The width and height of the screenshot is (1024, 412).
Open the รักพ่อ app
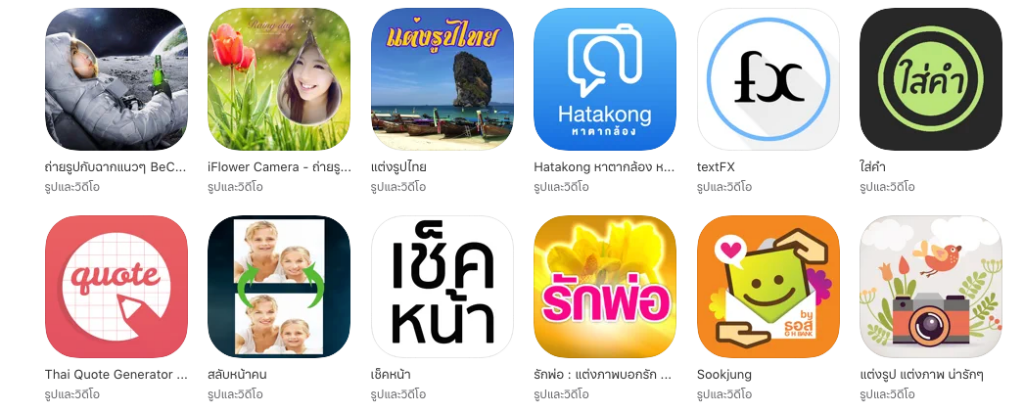(605, 286)
